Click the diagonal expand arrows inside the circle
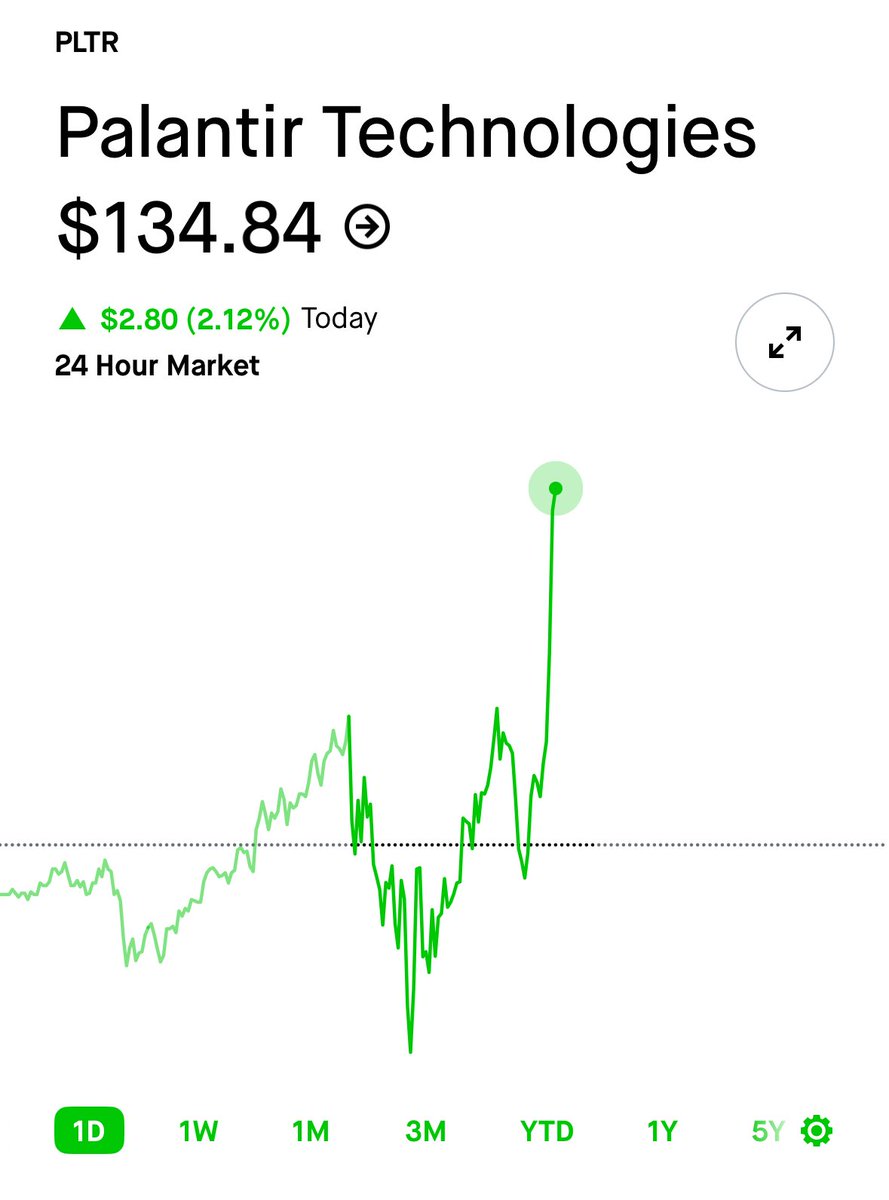Screen dimensions: 889x1200 click(x=784, y=342)
